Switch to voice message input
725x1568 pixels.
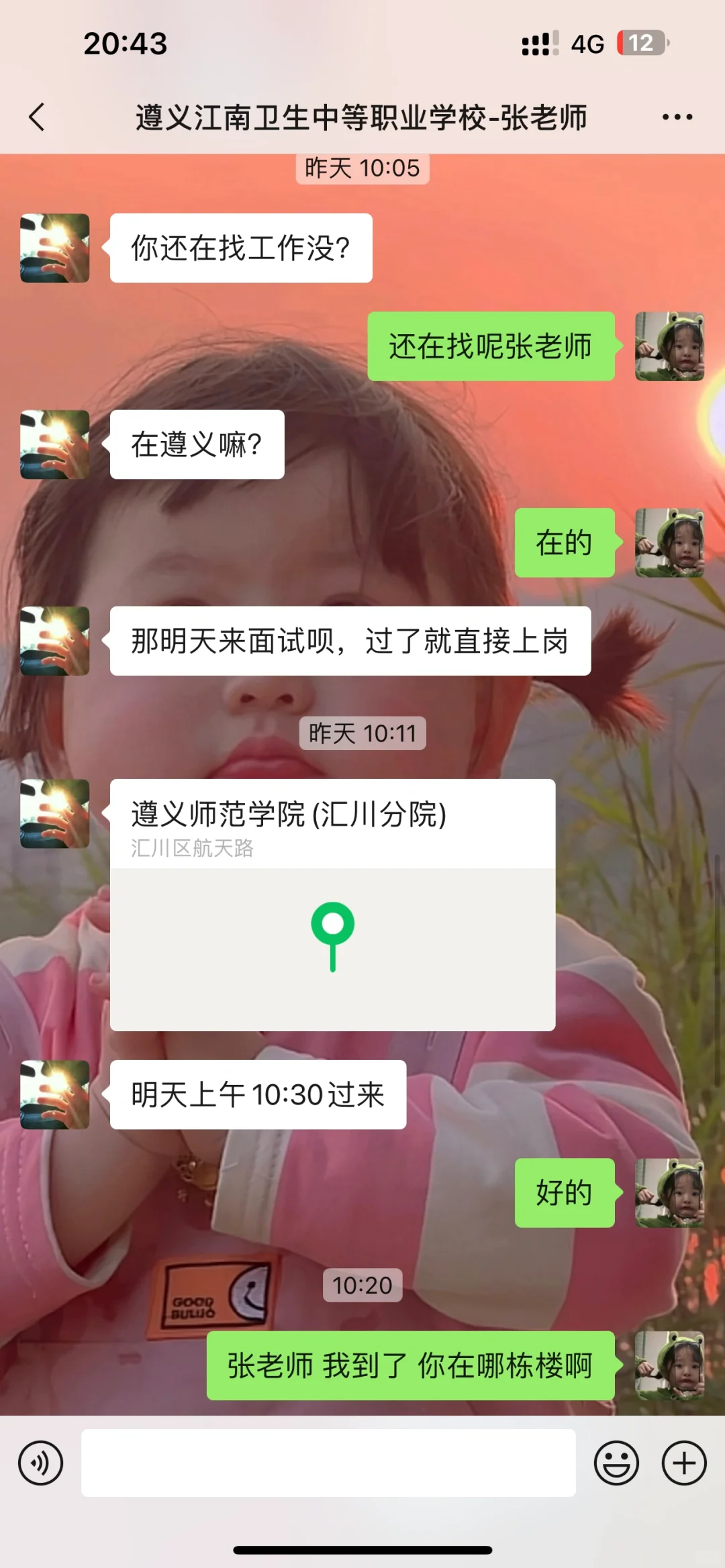[x=40, y=1463]
